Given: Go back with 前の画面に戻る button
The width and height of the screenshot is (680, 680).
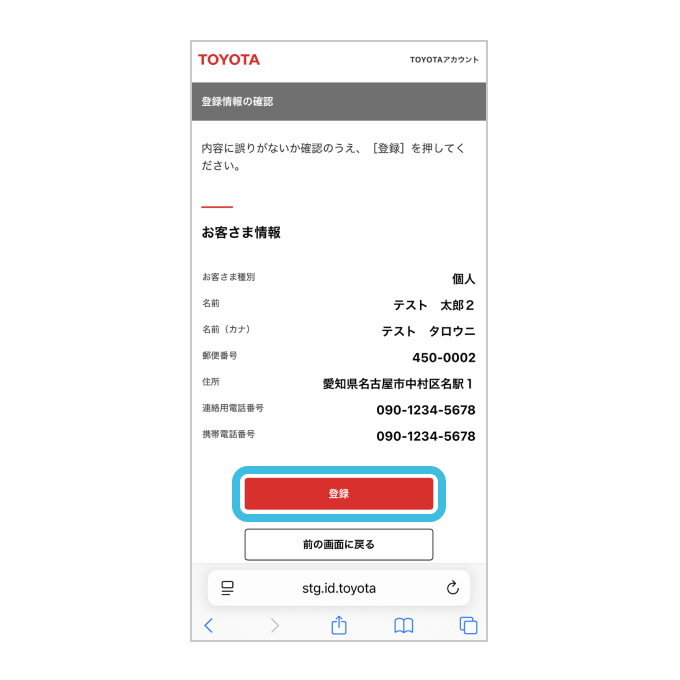Looking at the screenshot, I should pos(338,545).
